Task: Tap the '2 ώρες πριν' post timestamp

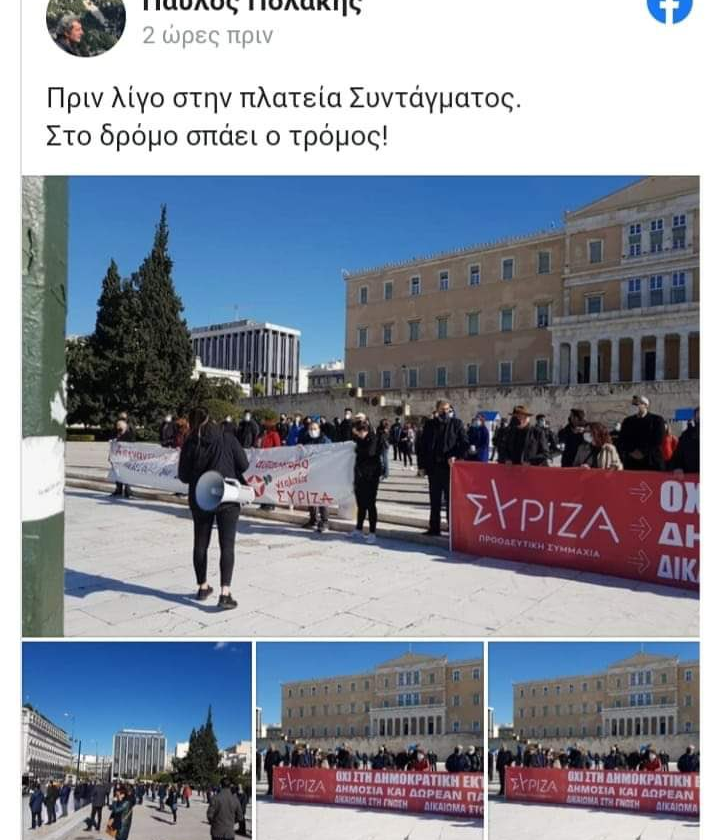Action: coord(207,36)
